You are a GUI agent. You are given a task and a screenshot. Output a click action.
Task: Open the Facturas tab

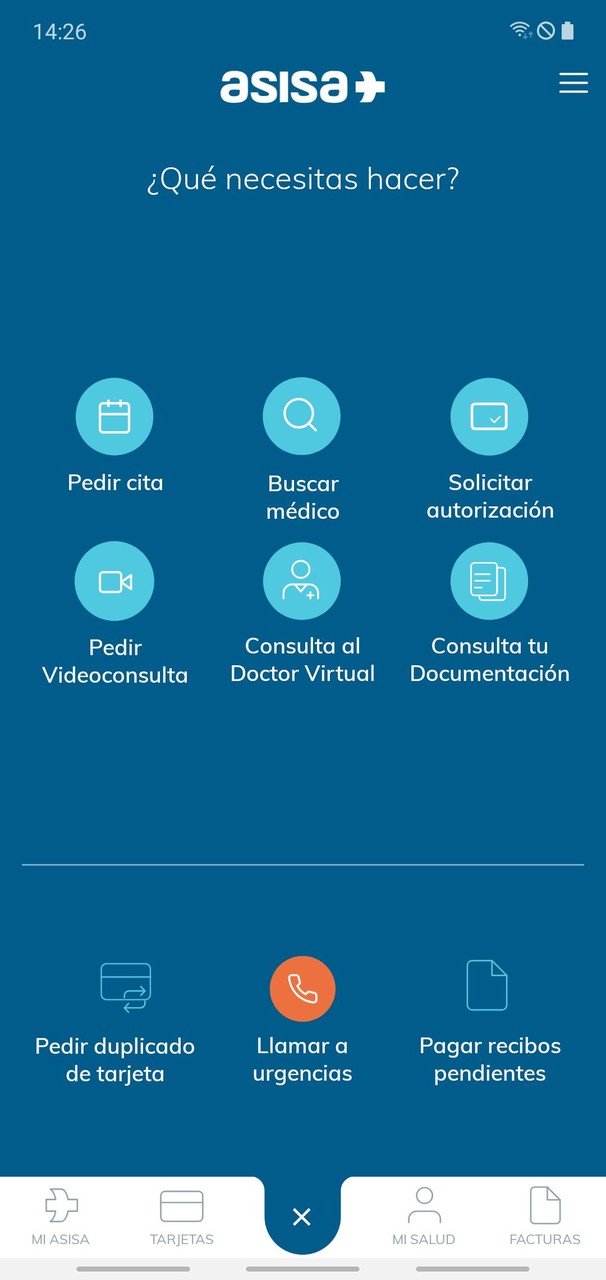pos(545,1216)
